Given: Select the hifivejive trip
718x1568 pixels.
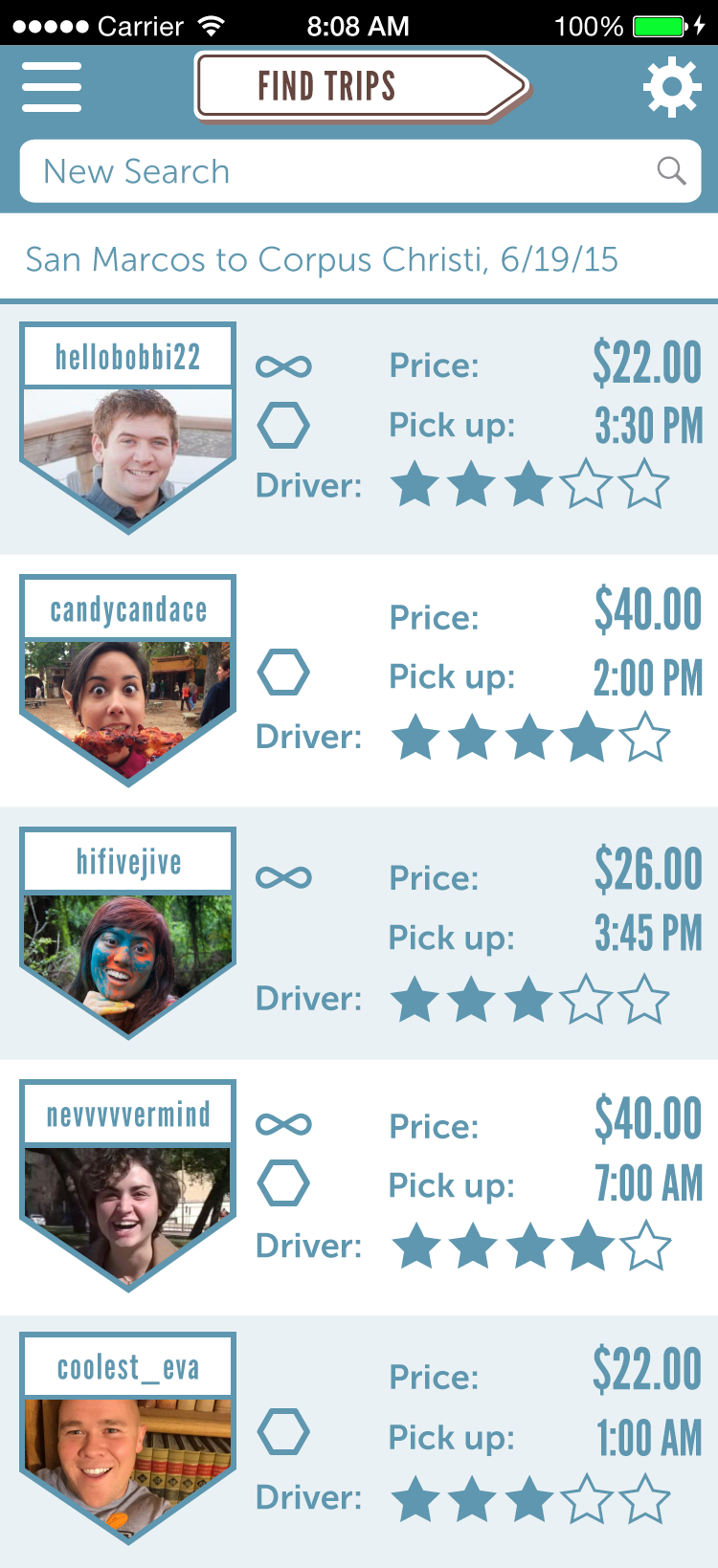Looking at the screenshot, I should (x=359, y=933).
